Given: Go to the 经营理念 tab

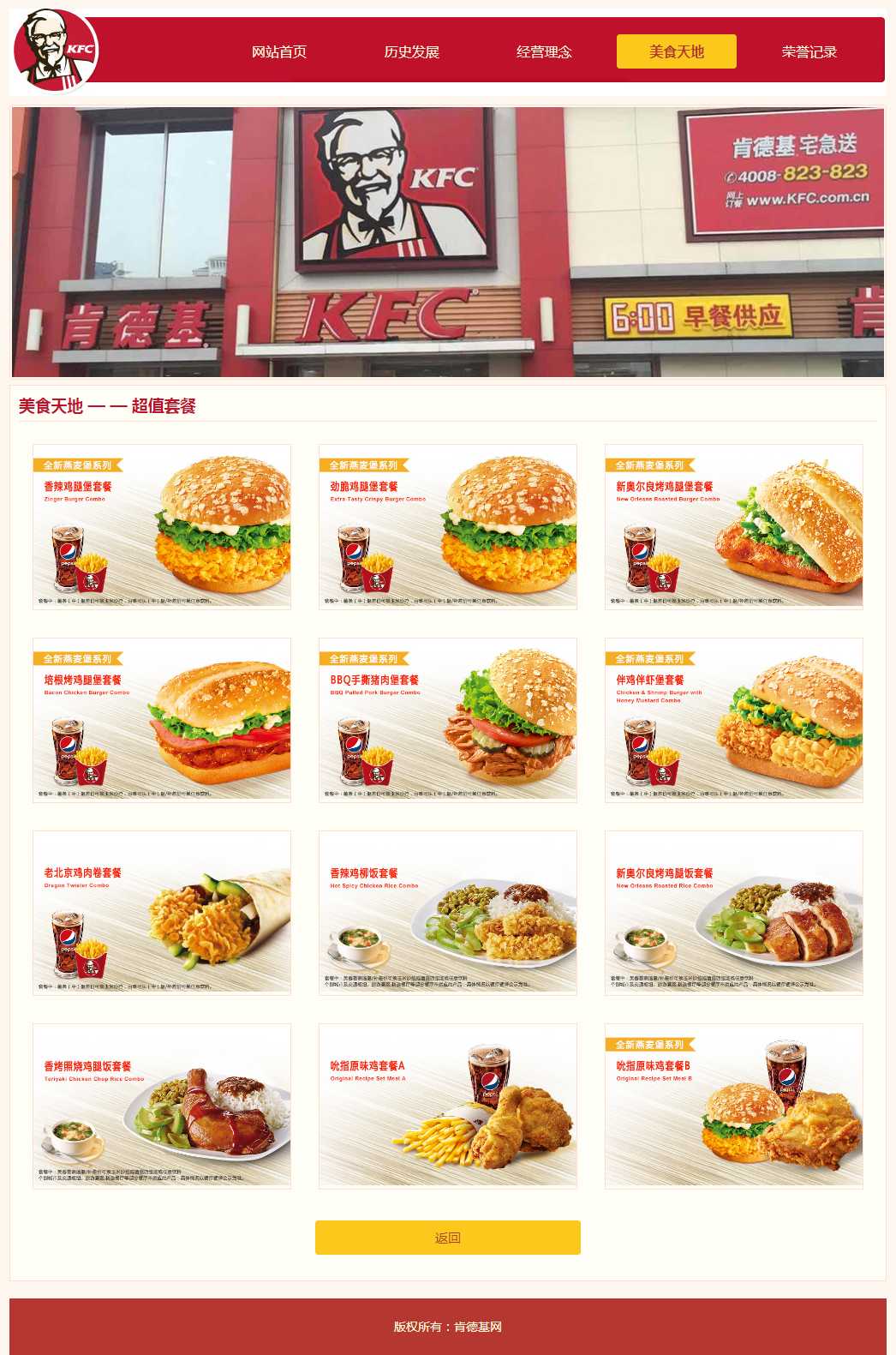Looking at the screenshot, I should click(544, 51).
